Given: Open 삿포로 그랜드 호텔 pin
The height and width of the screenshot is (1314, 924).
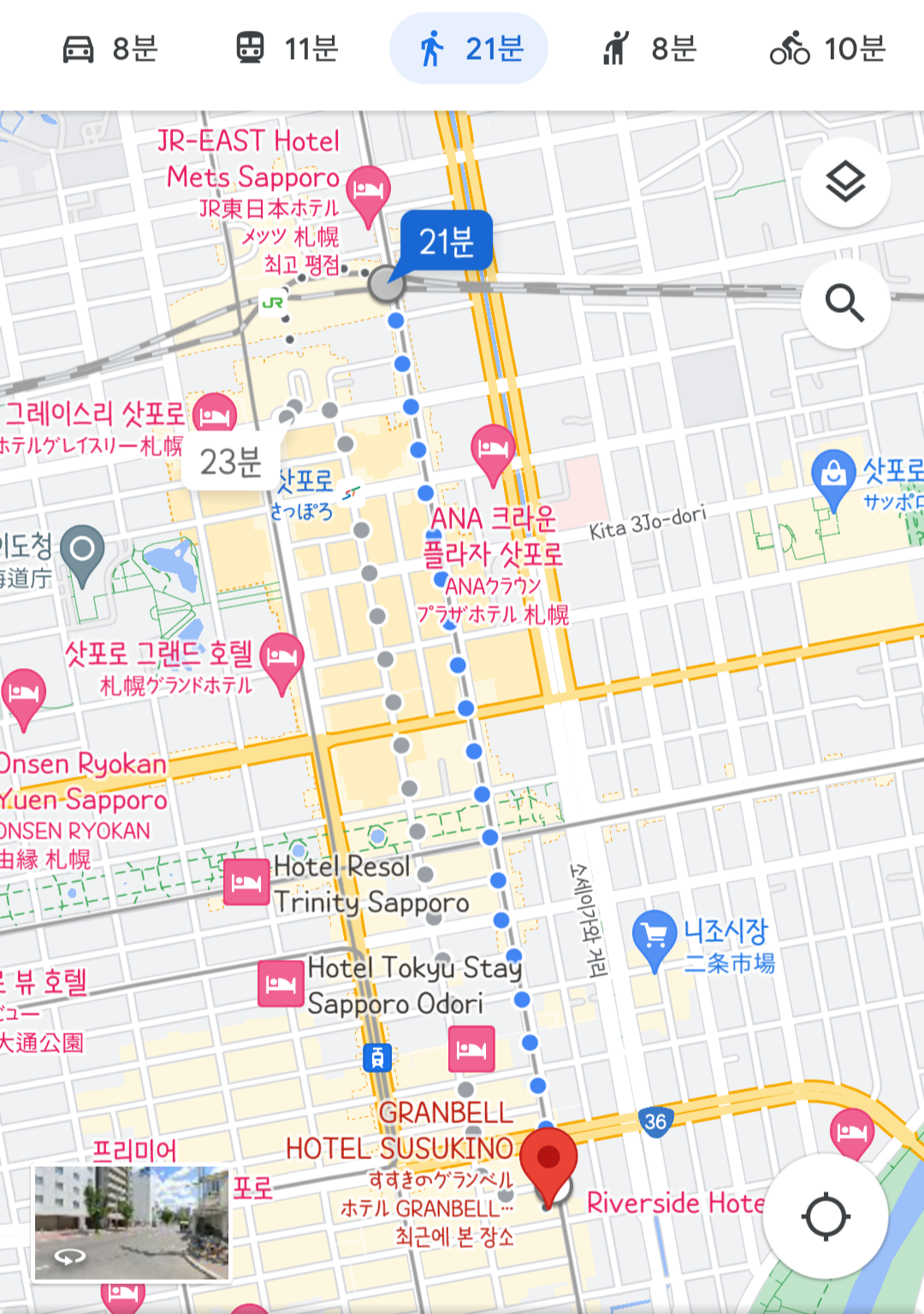Looking at the screenshot, I should pos(281,659).
